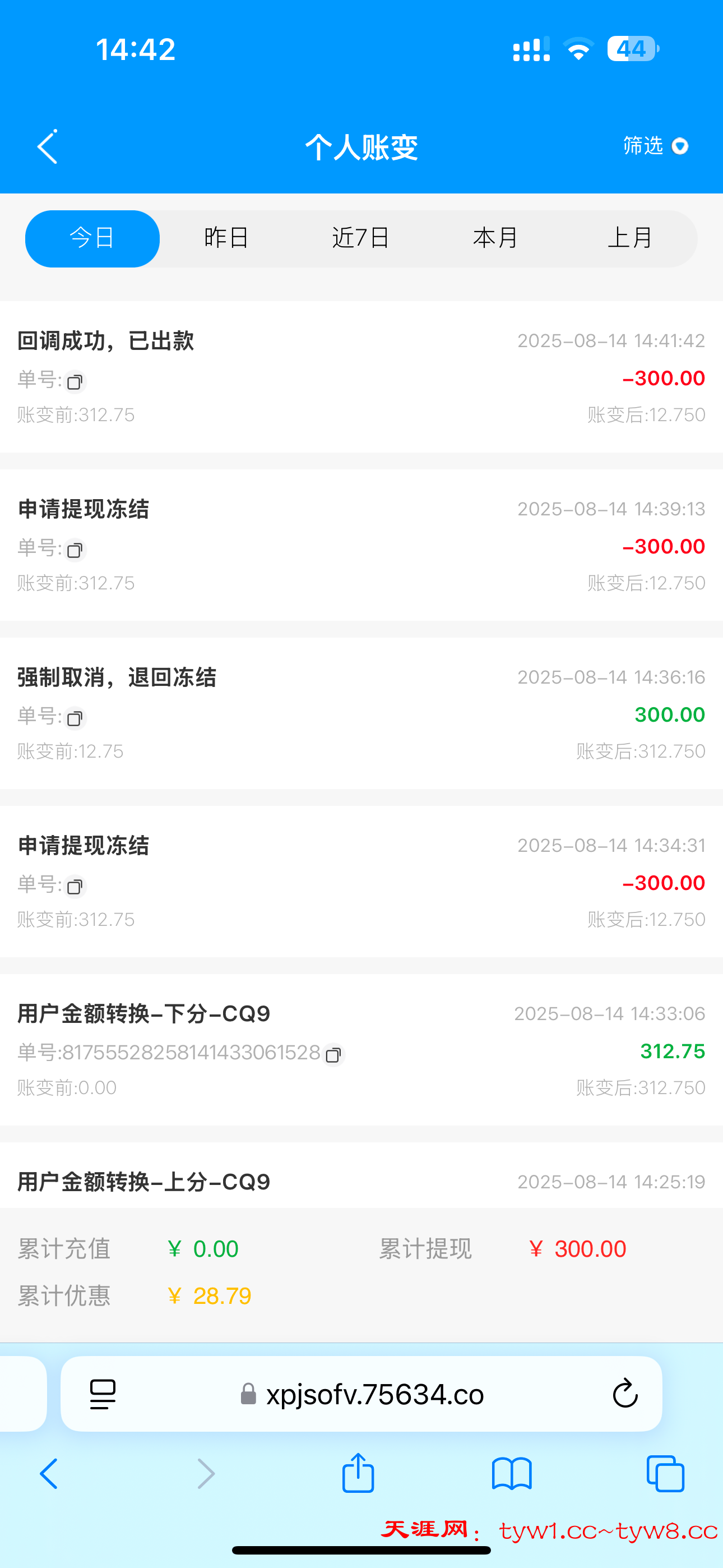723x1568 pixels.
Task: Show records for 近7日
Action: point(361,238)
